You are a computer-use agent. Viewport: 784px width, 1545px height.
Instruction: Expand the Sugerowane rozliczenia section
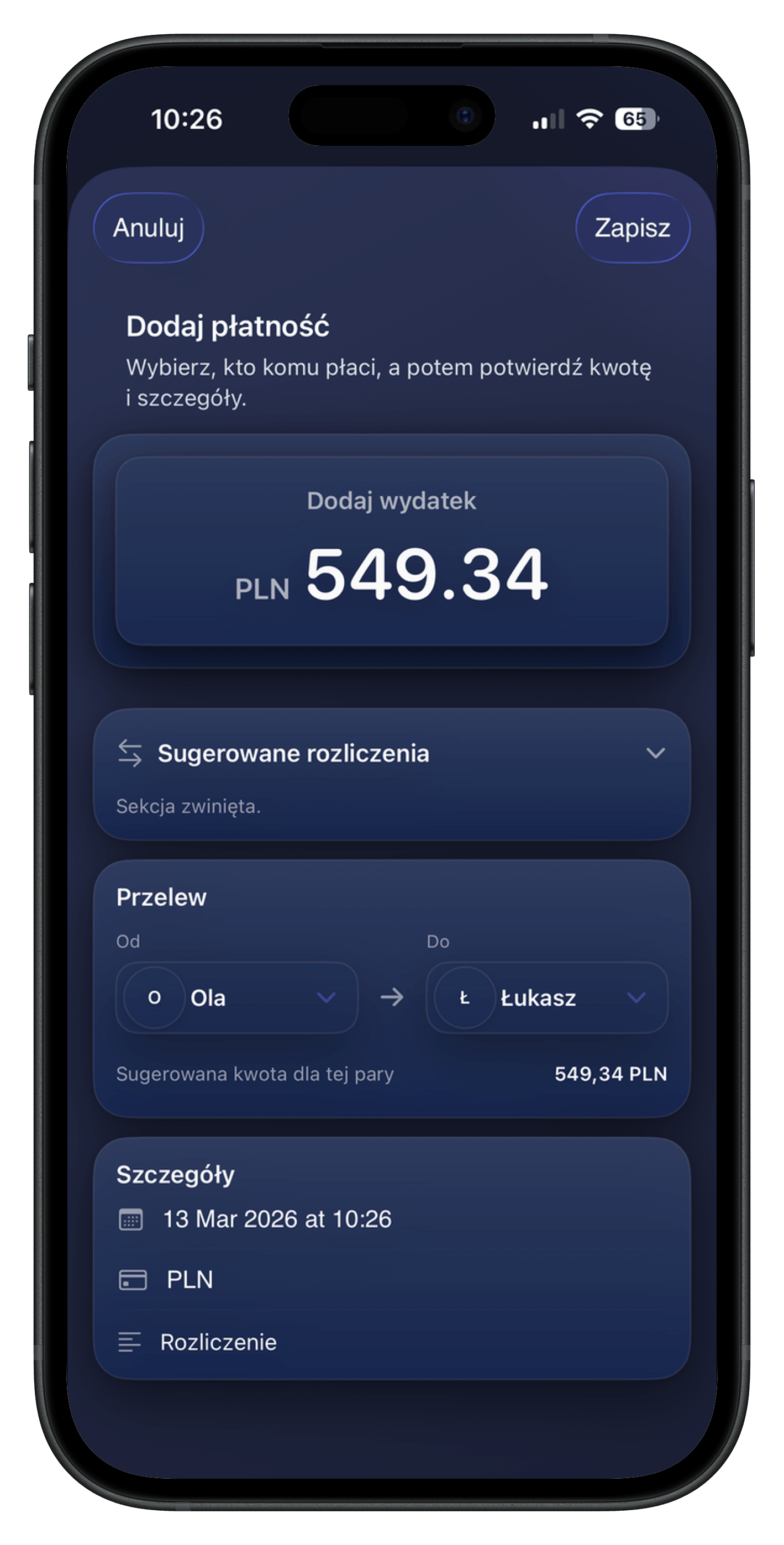pos(392,753)
